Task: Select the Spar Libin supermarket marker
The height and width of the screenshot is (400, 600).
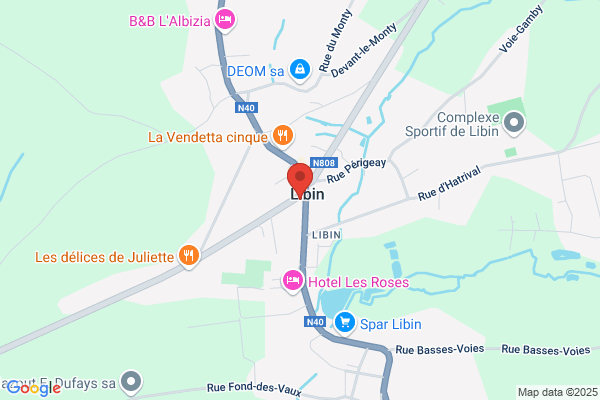Action: 345,323
